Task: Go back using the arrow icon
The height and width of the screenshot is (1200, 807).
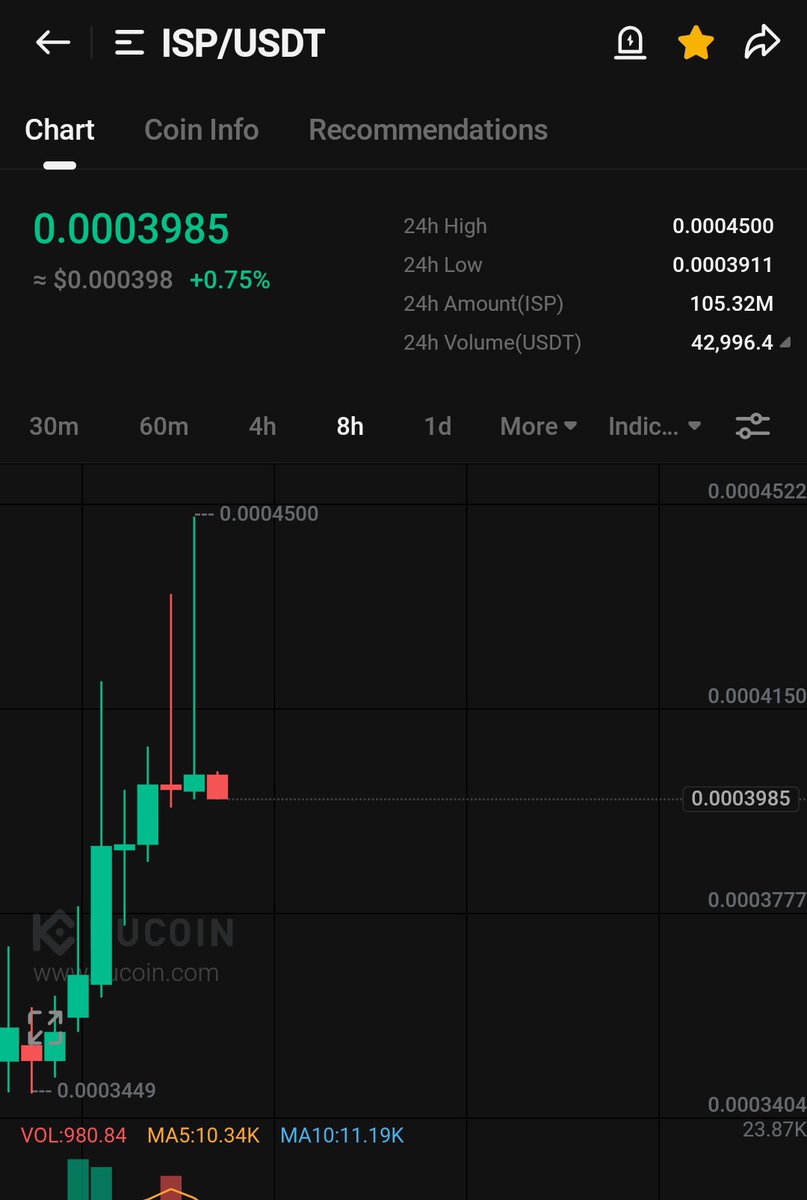Action: 52,43
